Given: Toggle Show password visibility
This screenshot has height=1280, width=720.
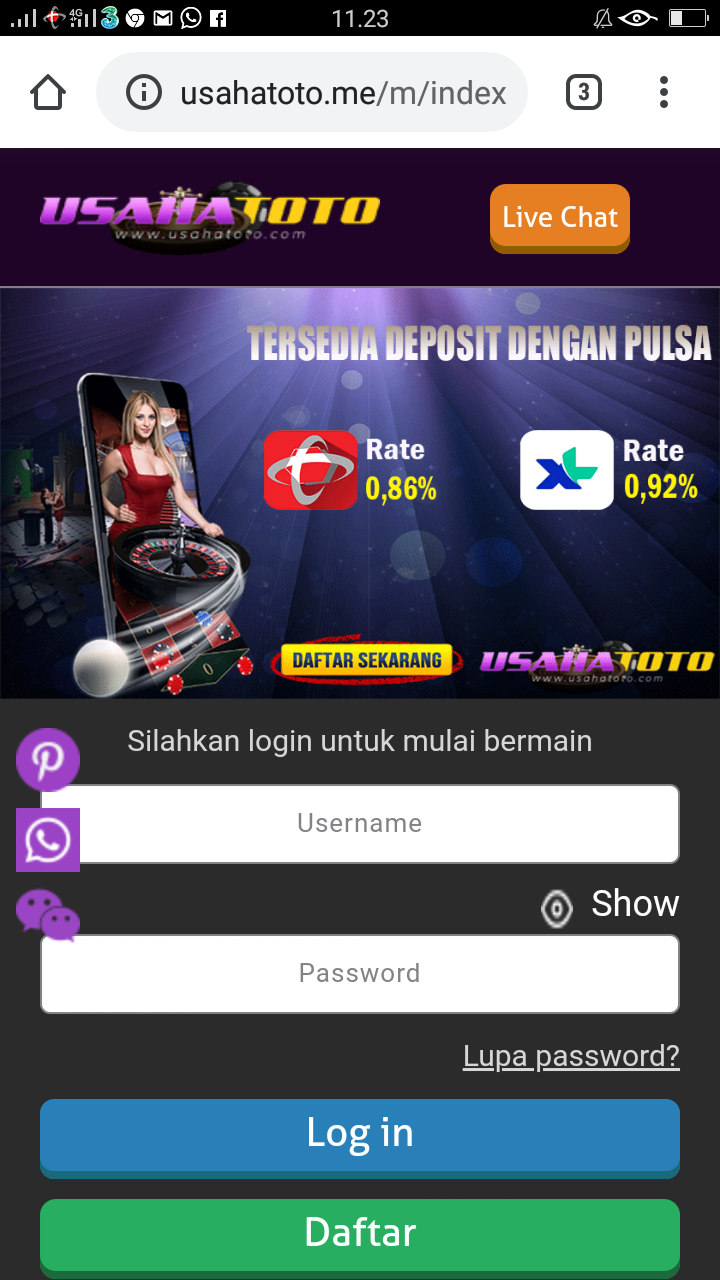Looking at the screenshot, I should (x=610, y=905).
